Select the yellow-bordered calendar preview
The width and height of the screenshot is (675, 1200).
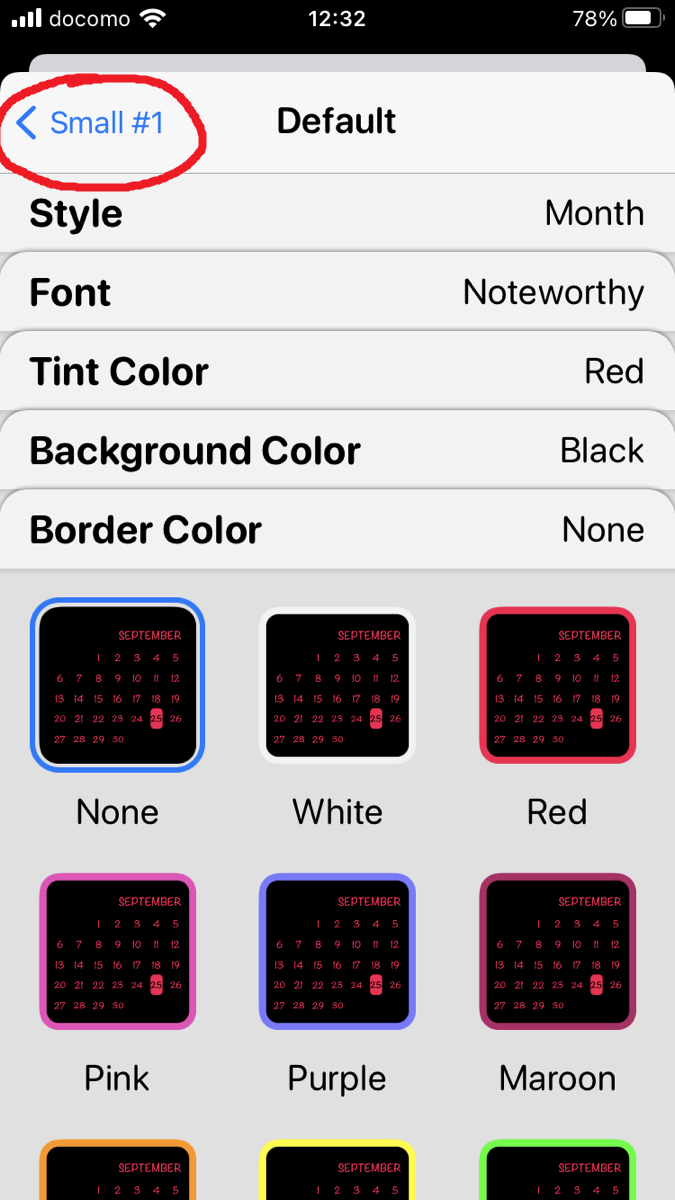(337, 1170)
